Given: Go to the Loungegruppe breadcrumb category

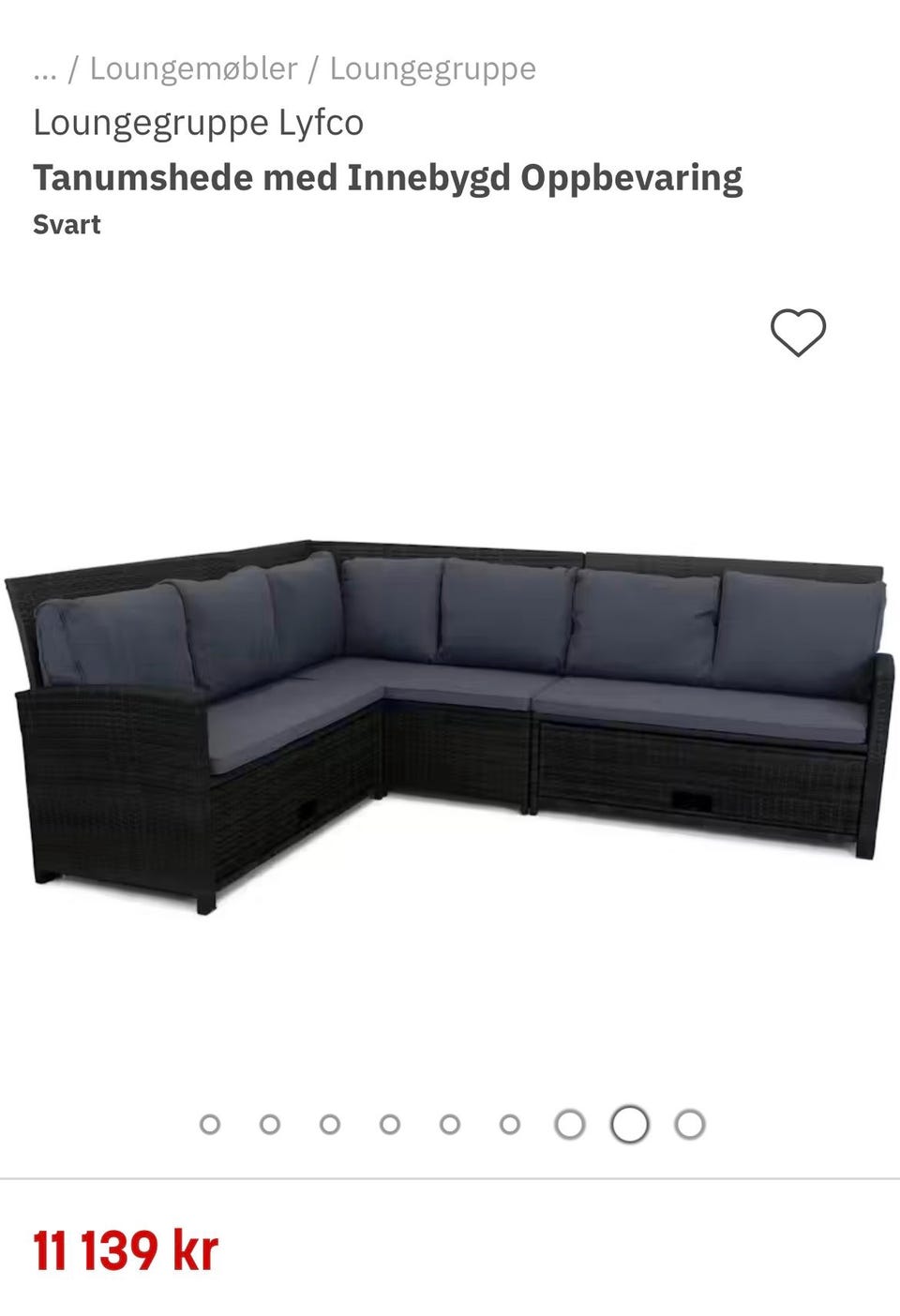Looking at the screenshot, I should (x=432, y=68).
